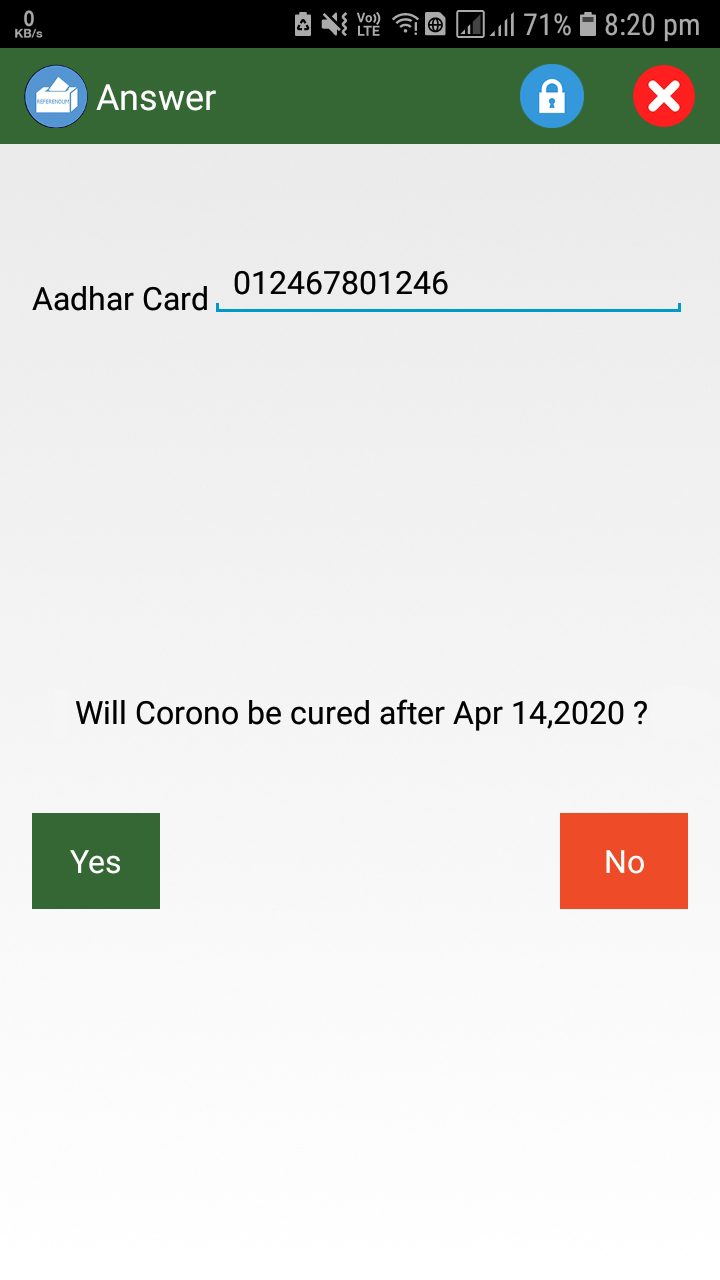Answer No to the Corono question
Screen dimensions: 720x1280
pyautogui.click(x=624, y=861)
